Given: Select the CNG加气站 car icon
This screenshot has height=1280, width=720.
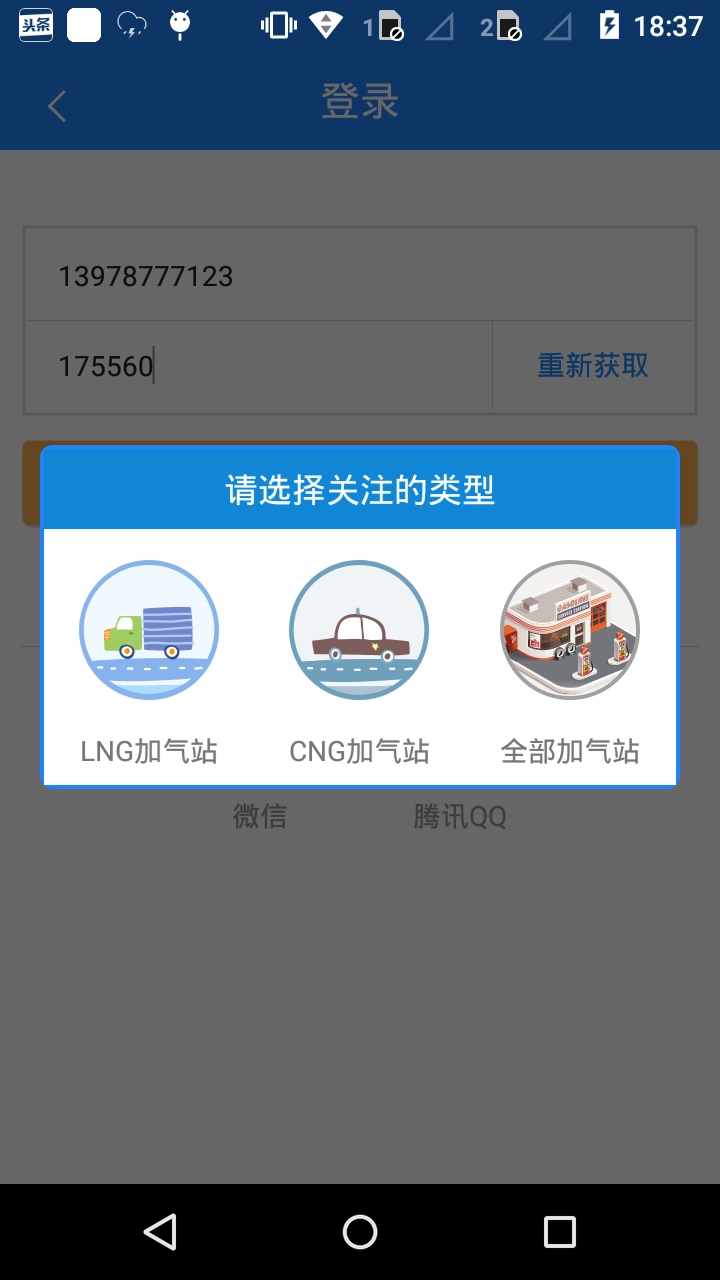Looking at the screenshot, I should (x=359, y=630).
